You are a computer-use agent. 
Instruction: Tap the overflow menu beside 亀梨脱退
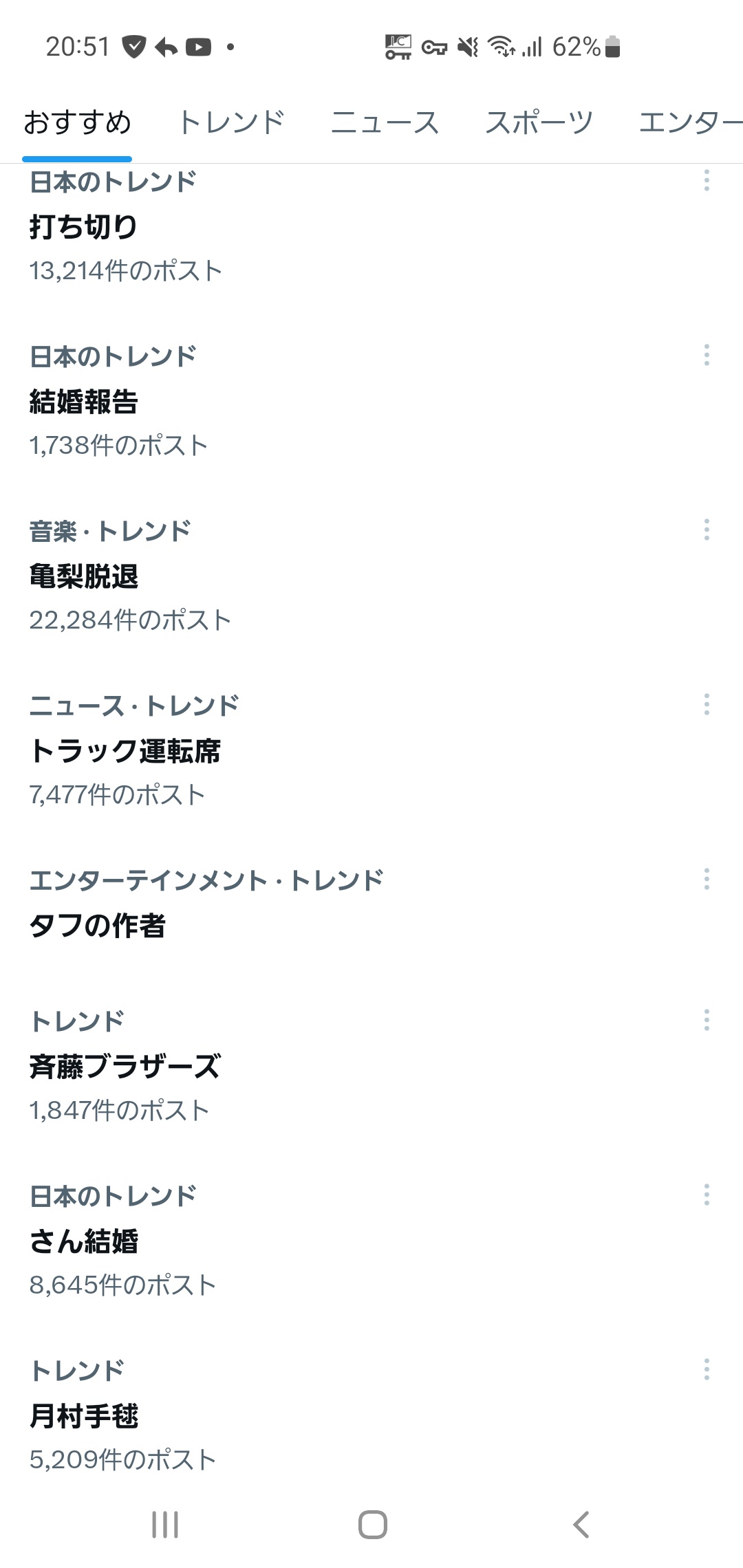click(x=707, y=530)
